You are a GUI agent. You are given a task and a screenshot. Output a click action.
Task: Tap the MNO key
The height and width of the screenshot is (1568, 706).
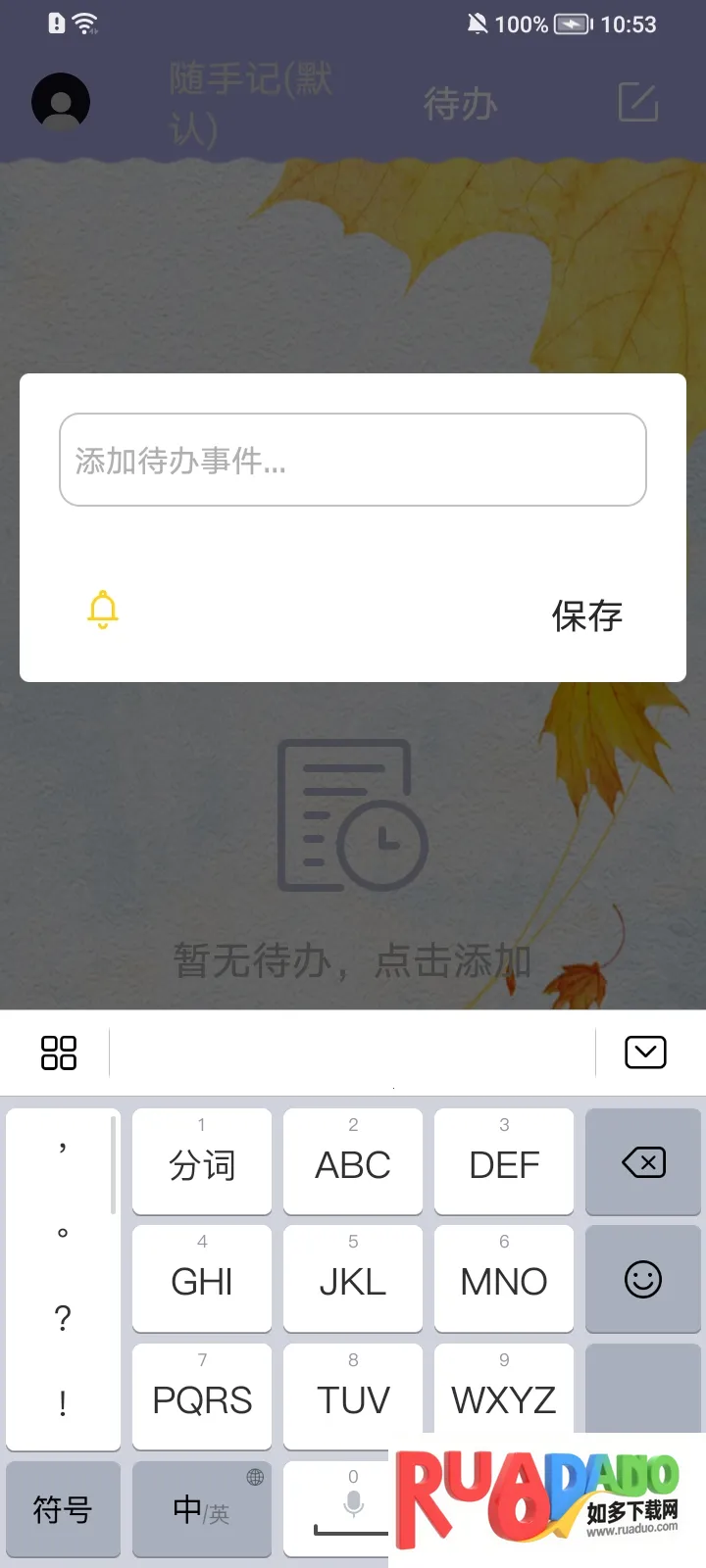(504, 1279)
